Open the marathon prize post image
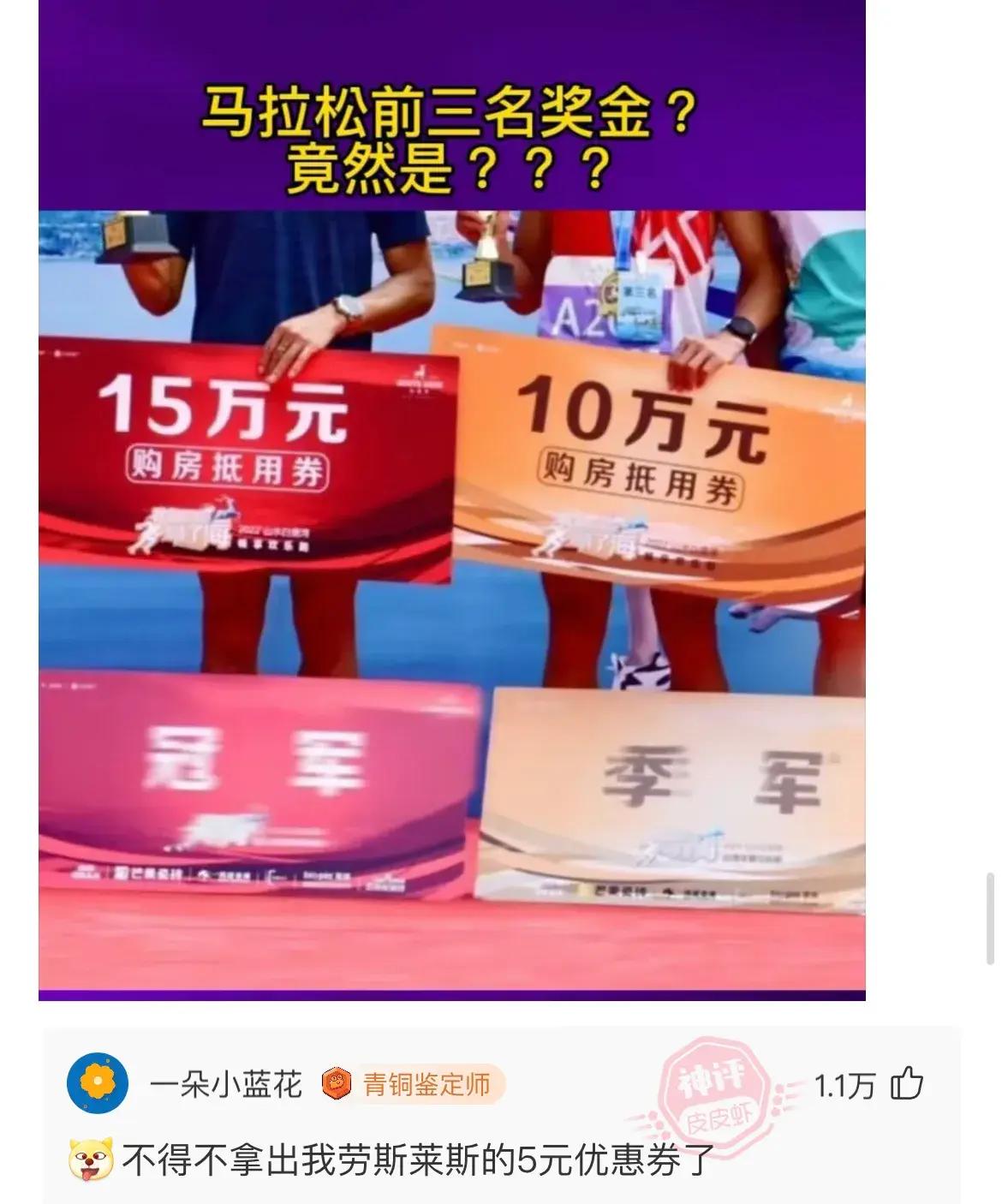Screen dimensions: 1002x1204 pos(451,548)
